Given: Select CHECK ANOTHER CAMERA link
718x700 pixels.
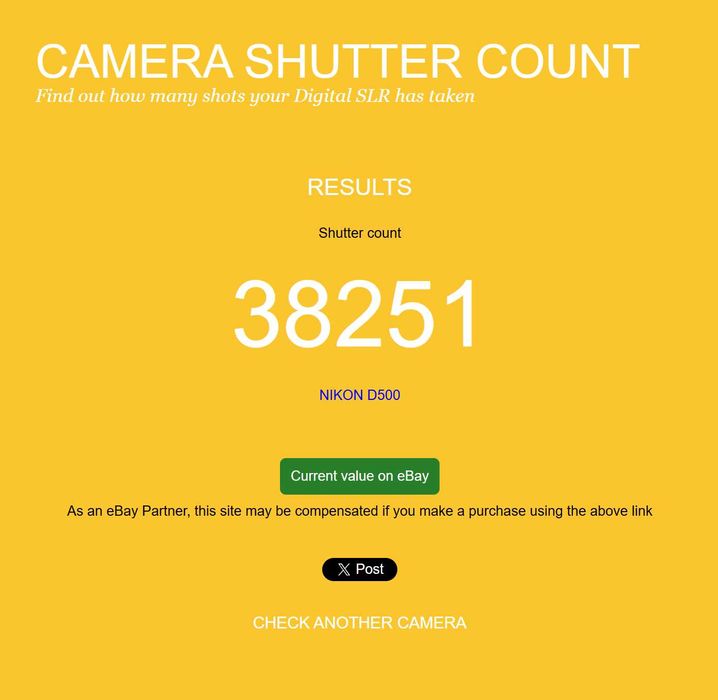Looking at the screenshot, I should pyautogui.click(x=359, y=623).
